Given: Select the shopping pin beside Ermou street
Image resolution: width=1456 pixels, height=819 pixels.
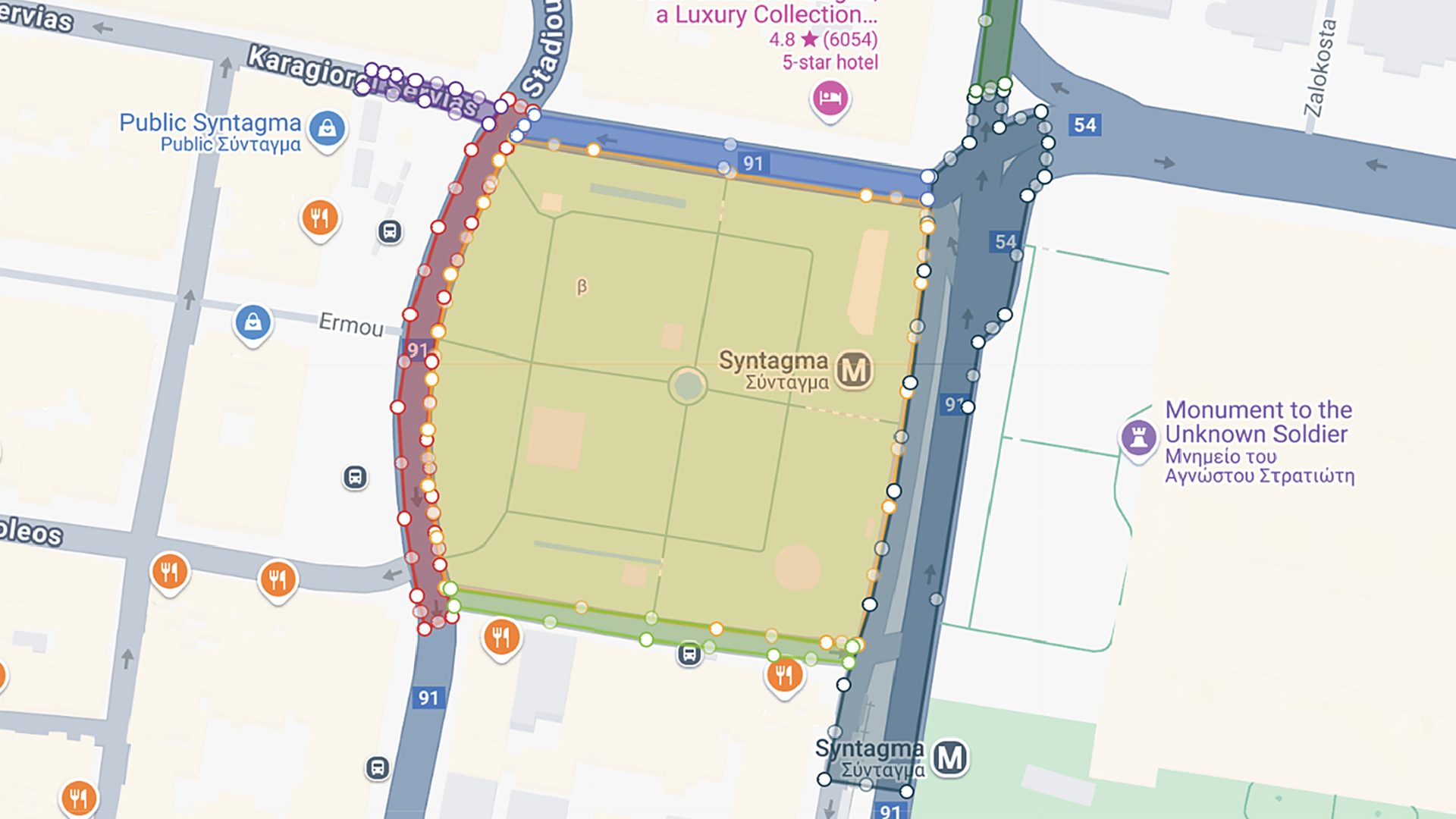Looking at the screenshot, I should click(253, 322).
